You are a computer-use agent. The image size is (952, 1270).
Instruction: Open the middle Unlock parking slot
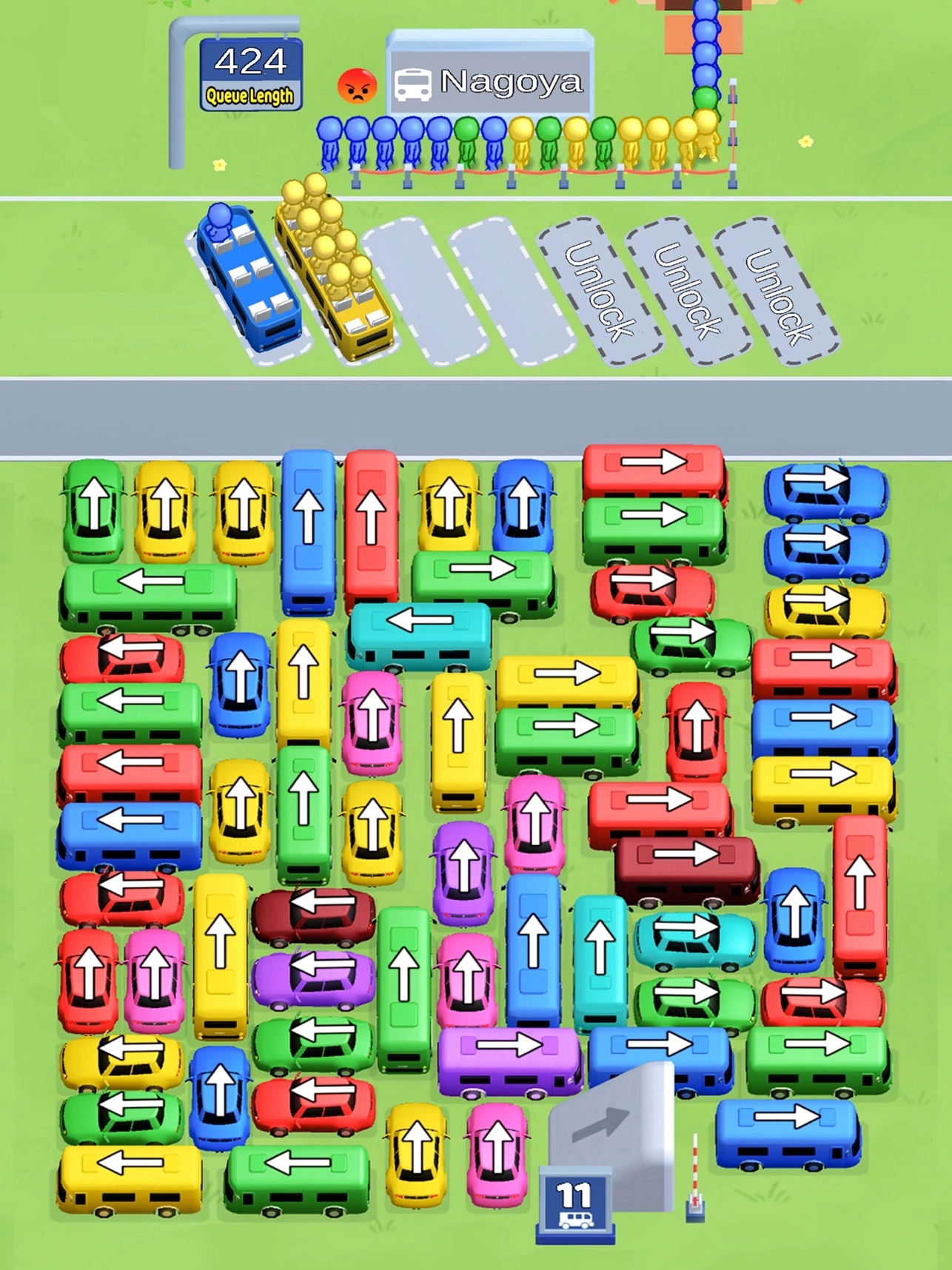click(687, 292)
